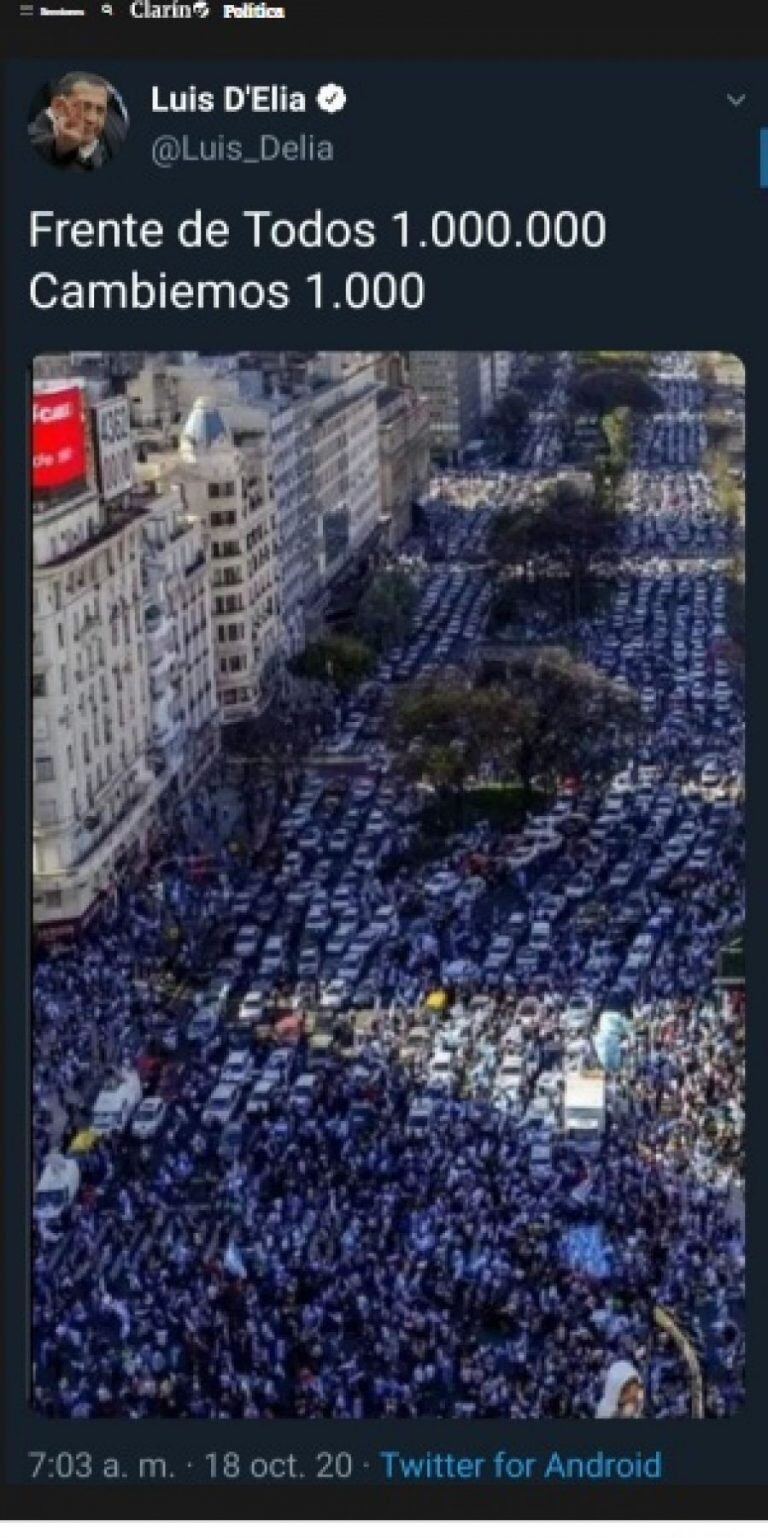Open the search icon in header
Image resolution: width=768 pixels, height=1538 pixels.
pyautogui.click(x=106, y=11)
